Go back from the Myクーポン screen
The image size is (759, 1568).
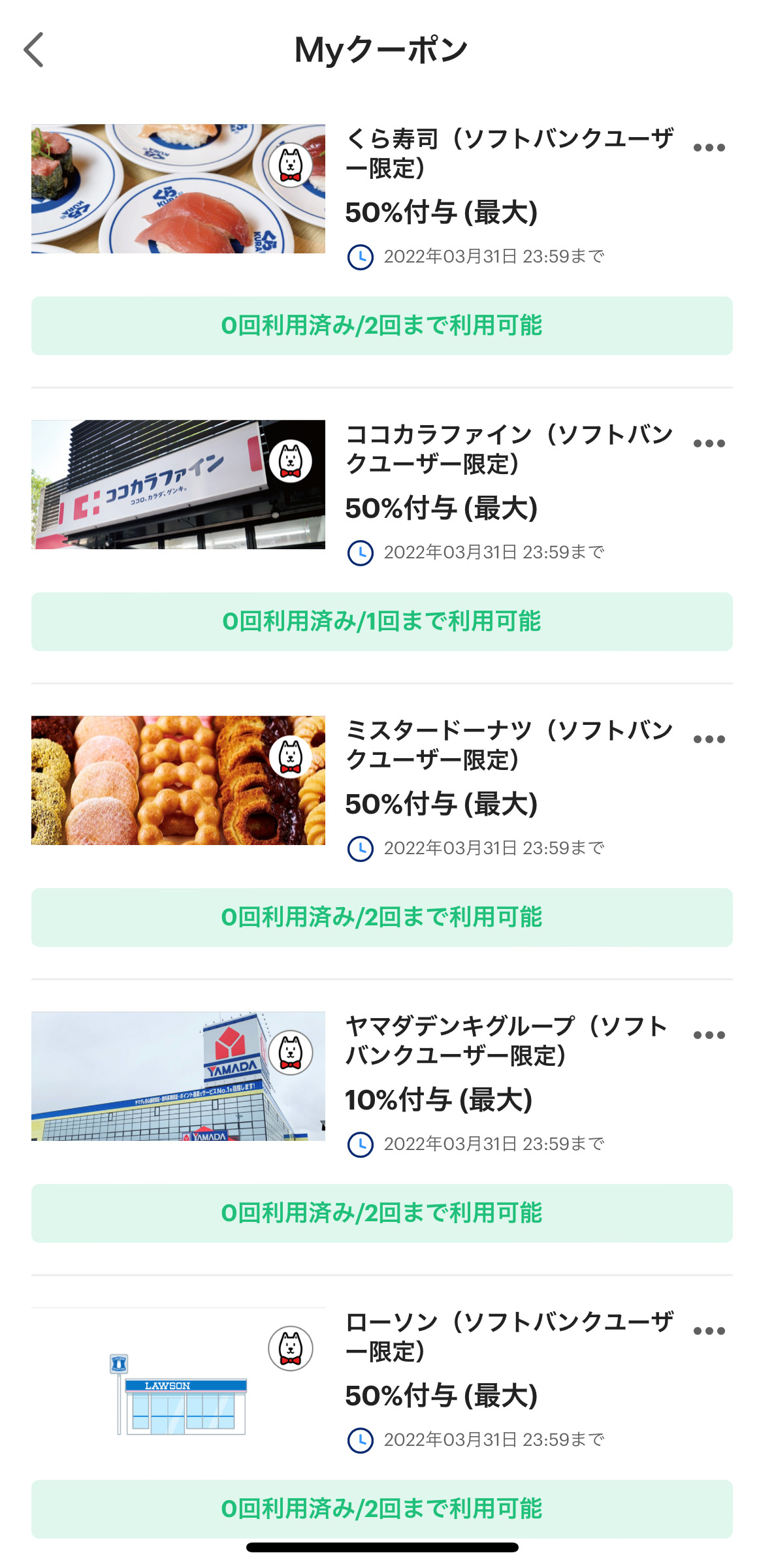pyautogui.click(x=34, y=50)
